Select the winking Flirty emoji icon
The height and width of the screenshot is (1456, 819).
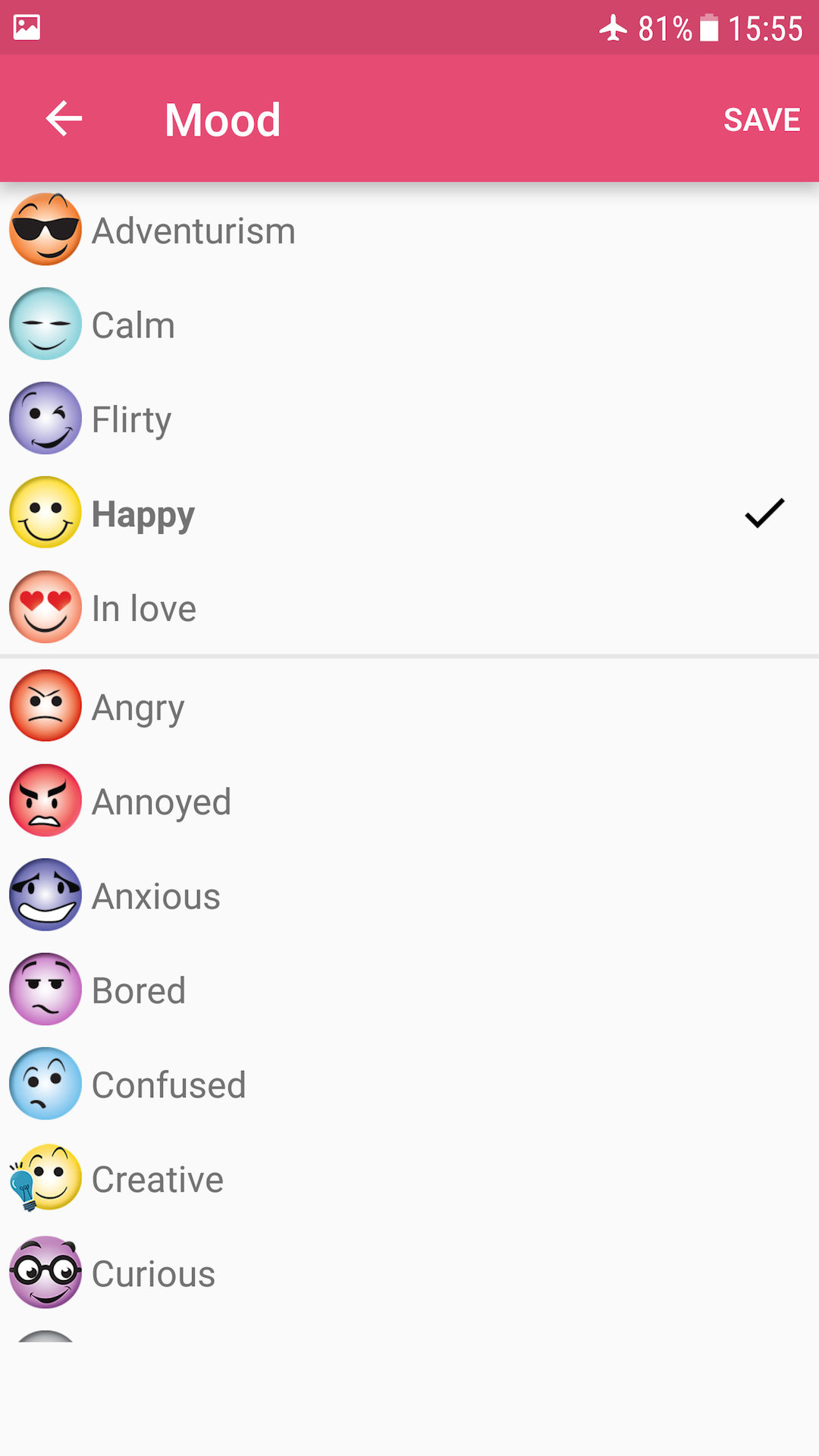45,418
